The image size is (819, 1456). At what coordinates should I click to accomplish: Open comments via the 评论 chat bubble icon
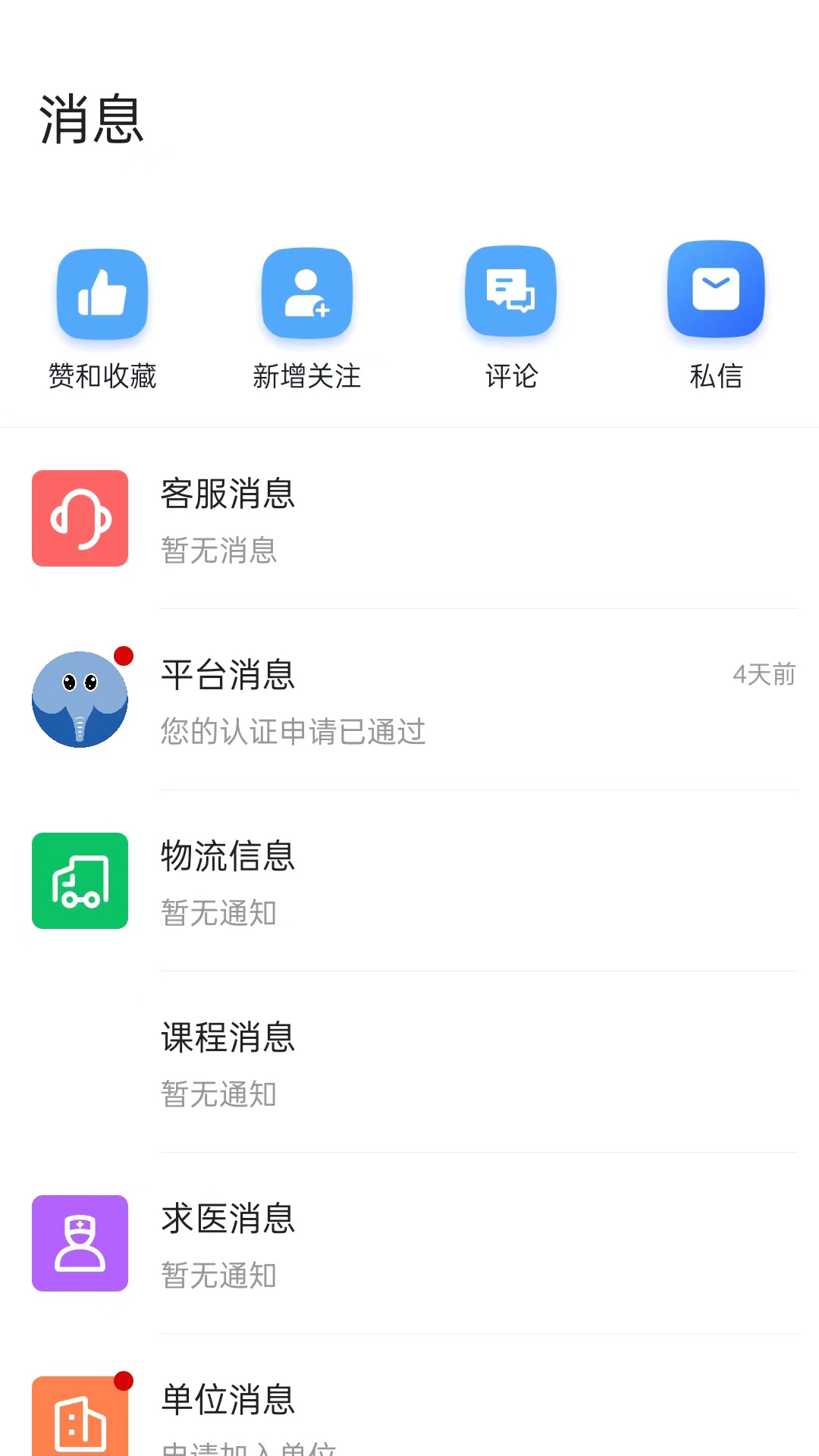point(511,292)
